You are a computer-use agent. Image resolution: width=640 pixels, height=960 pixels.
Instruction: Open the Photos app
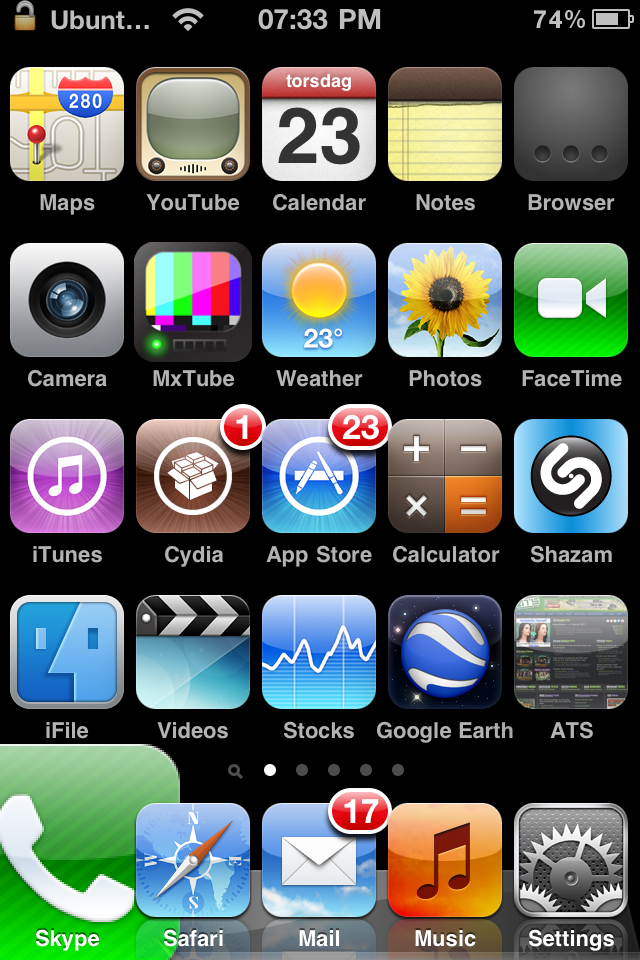pyautogui.click(x=445, y=300)
